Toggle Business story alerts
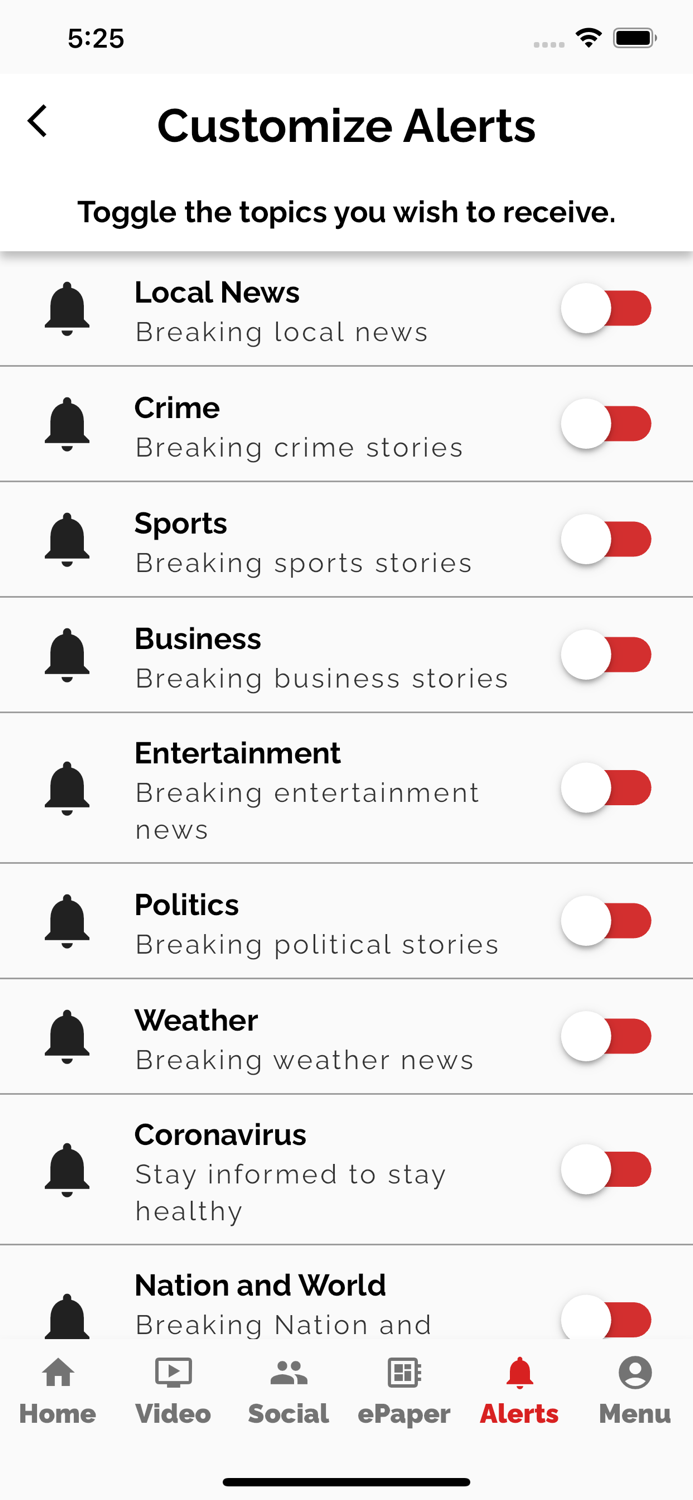This screenshot has width=693, height=1500. (x=606, y=655)
